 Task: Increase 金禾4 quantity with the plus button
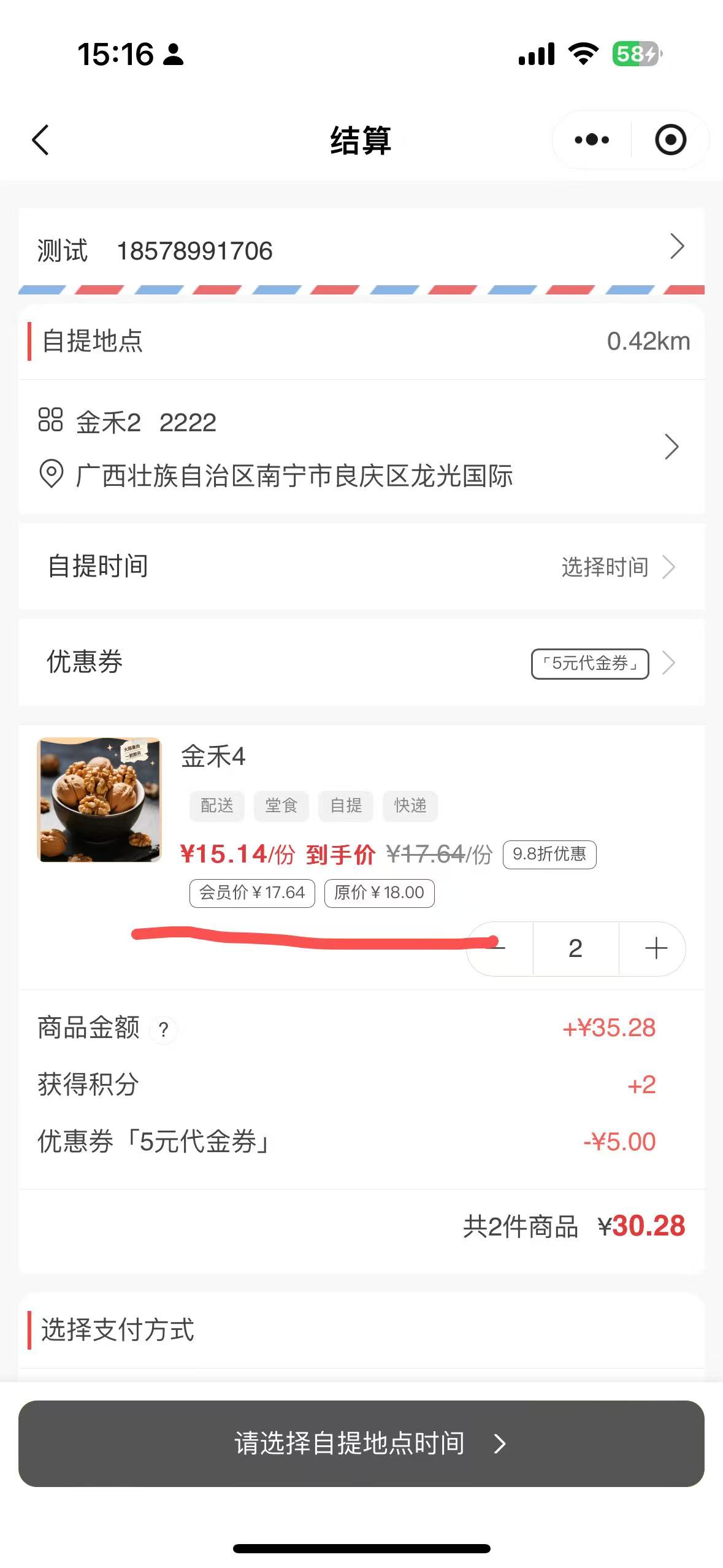[x=655, y=948]
